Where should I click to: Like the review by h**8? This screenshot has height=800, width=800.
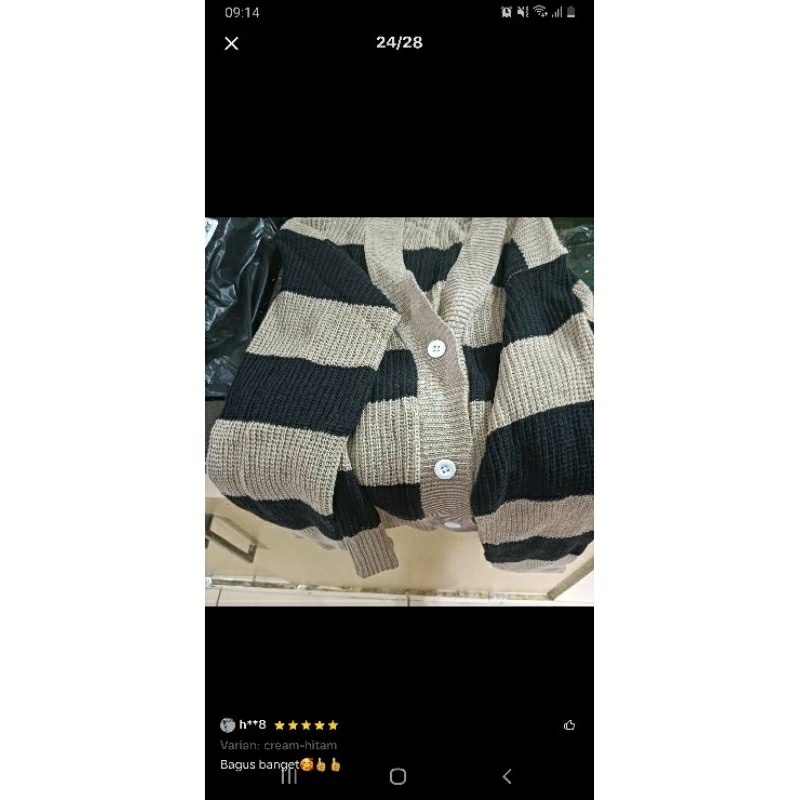(x=570, y=725)
